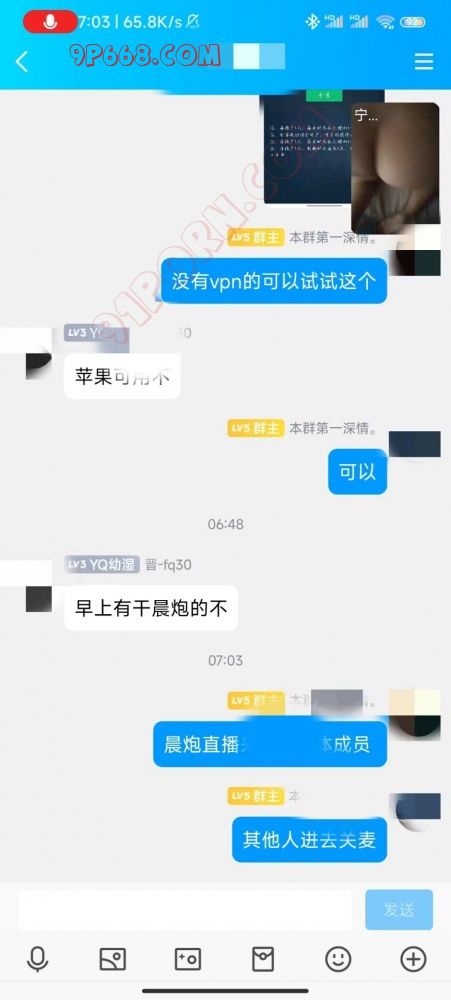Open the group menu hamburger icon
451x1000 pixels.
(424, 62)
